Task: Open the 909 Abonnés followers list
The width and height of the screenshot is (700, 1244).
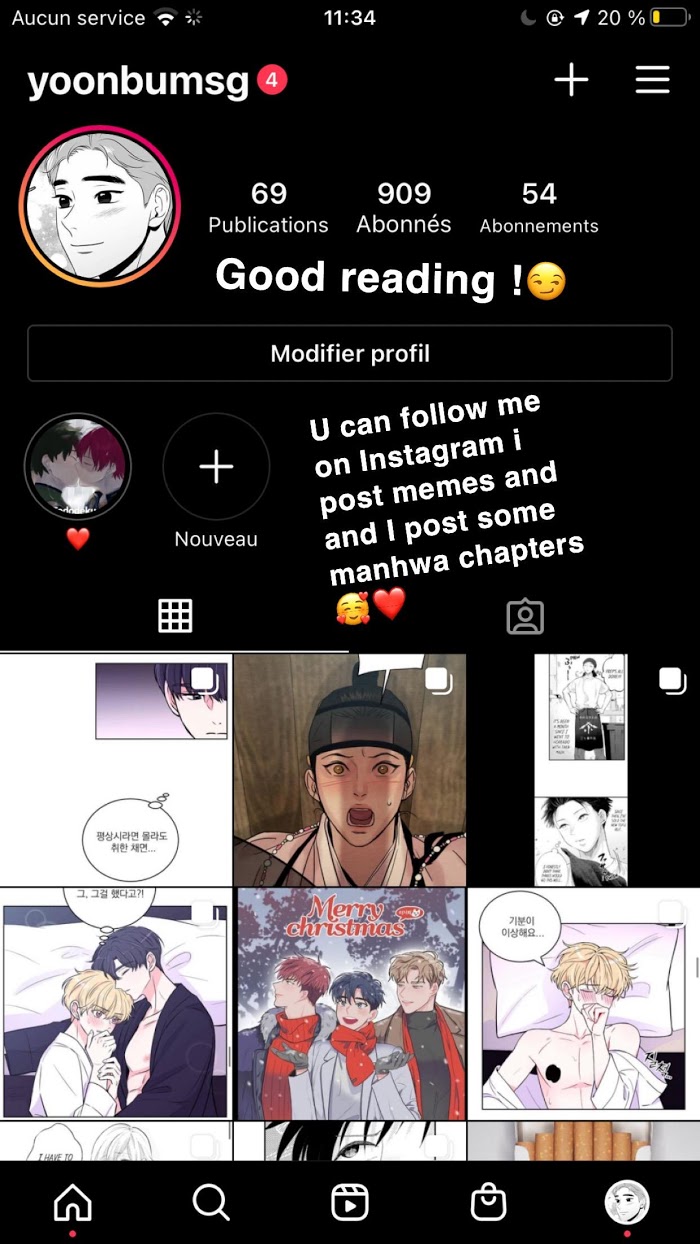Action: pyautogui.click(x=404, y=208)
